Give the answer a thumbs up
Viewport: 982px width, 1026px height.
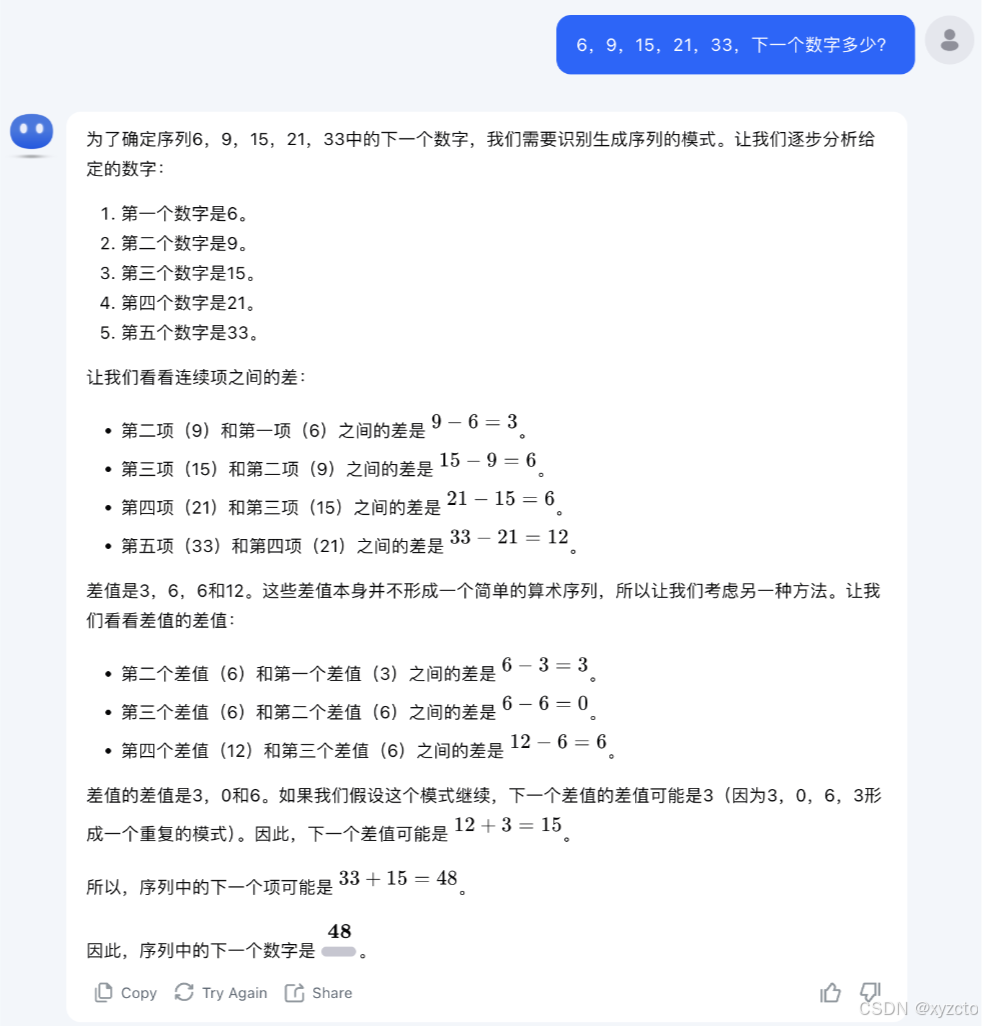click(x=830, y=993)
